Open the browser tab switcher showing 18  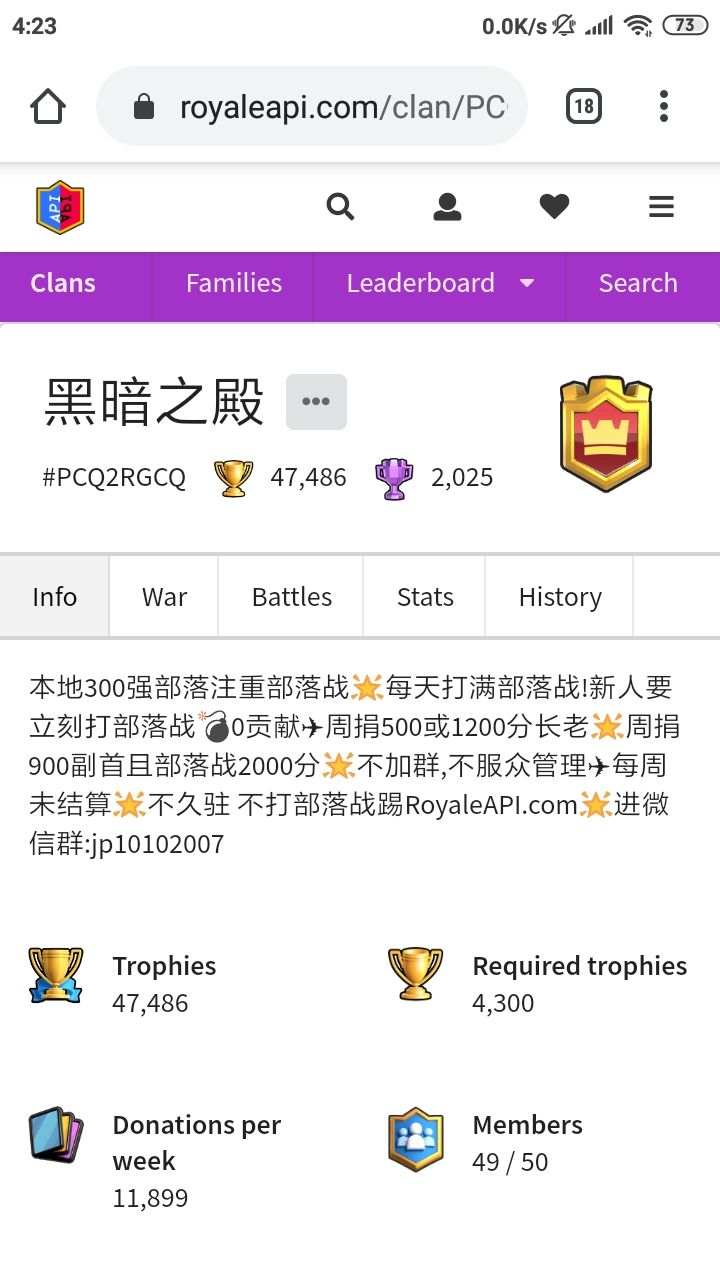[x=584, y=106]
